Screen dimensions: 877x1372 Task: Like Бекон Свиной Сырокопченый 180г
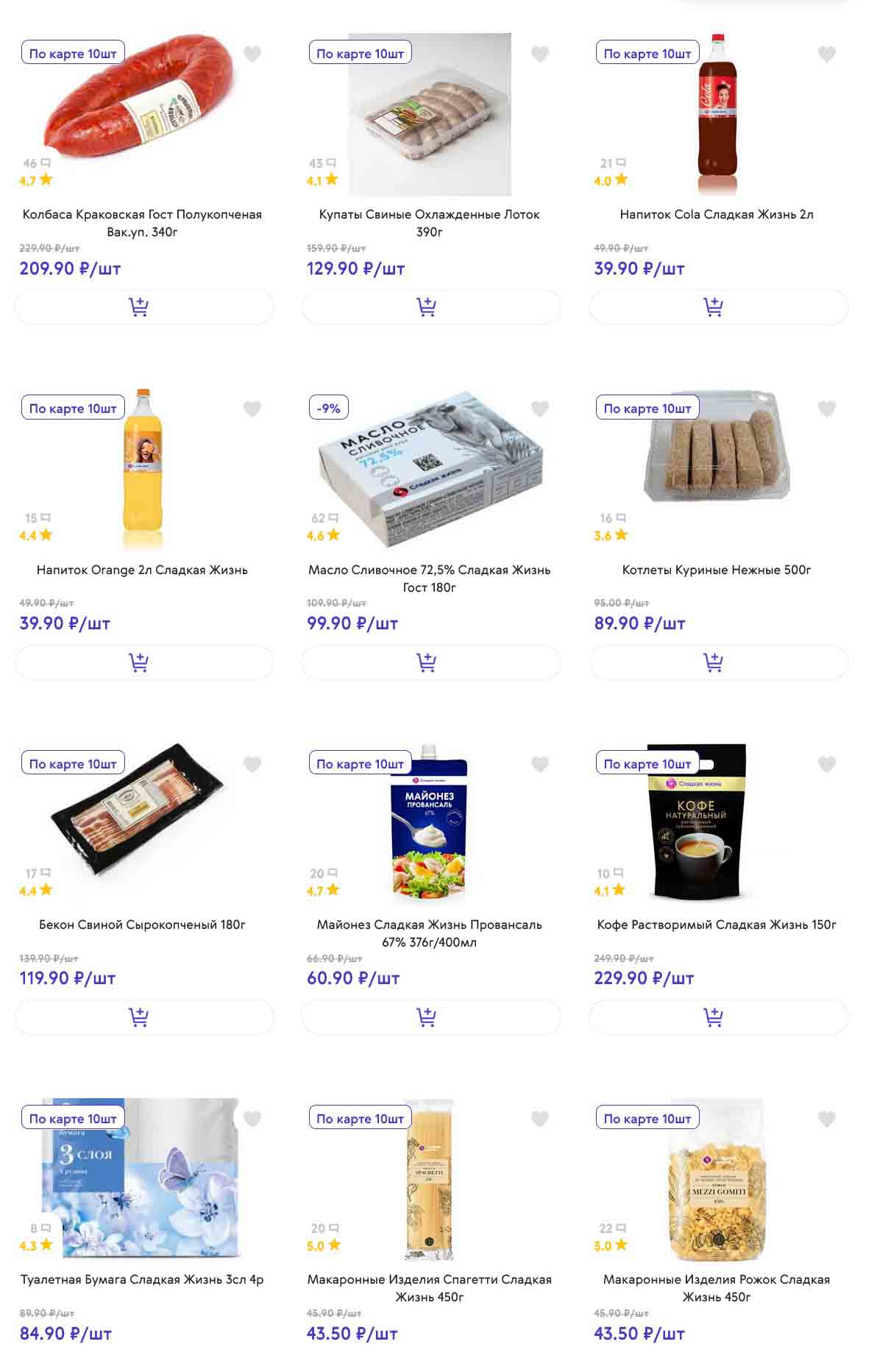pyautogui.click(x=252, y=764)
